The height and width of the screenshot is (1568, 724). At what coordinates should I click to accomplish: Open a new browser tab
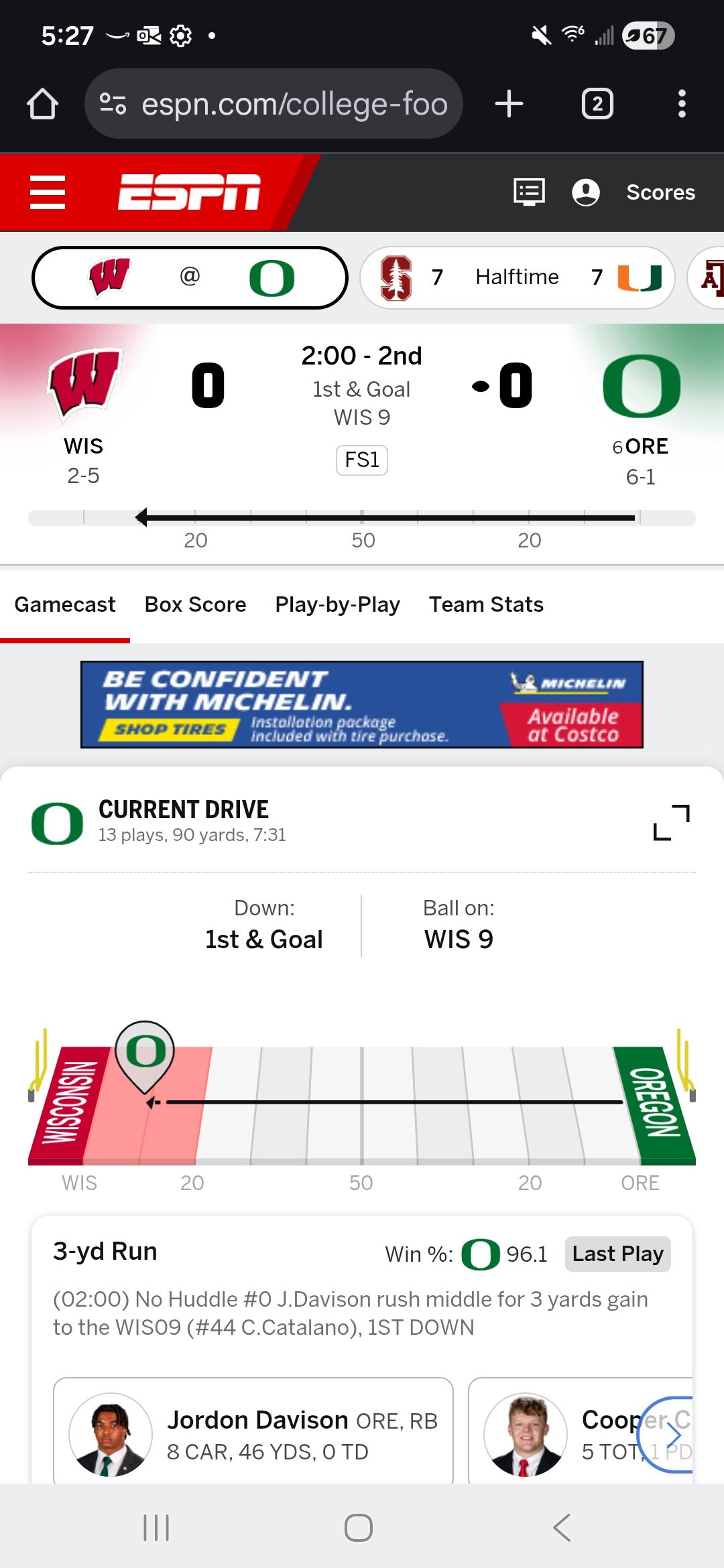(509, 105)
